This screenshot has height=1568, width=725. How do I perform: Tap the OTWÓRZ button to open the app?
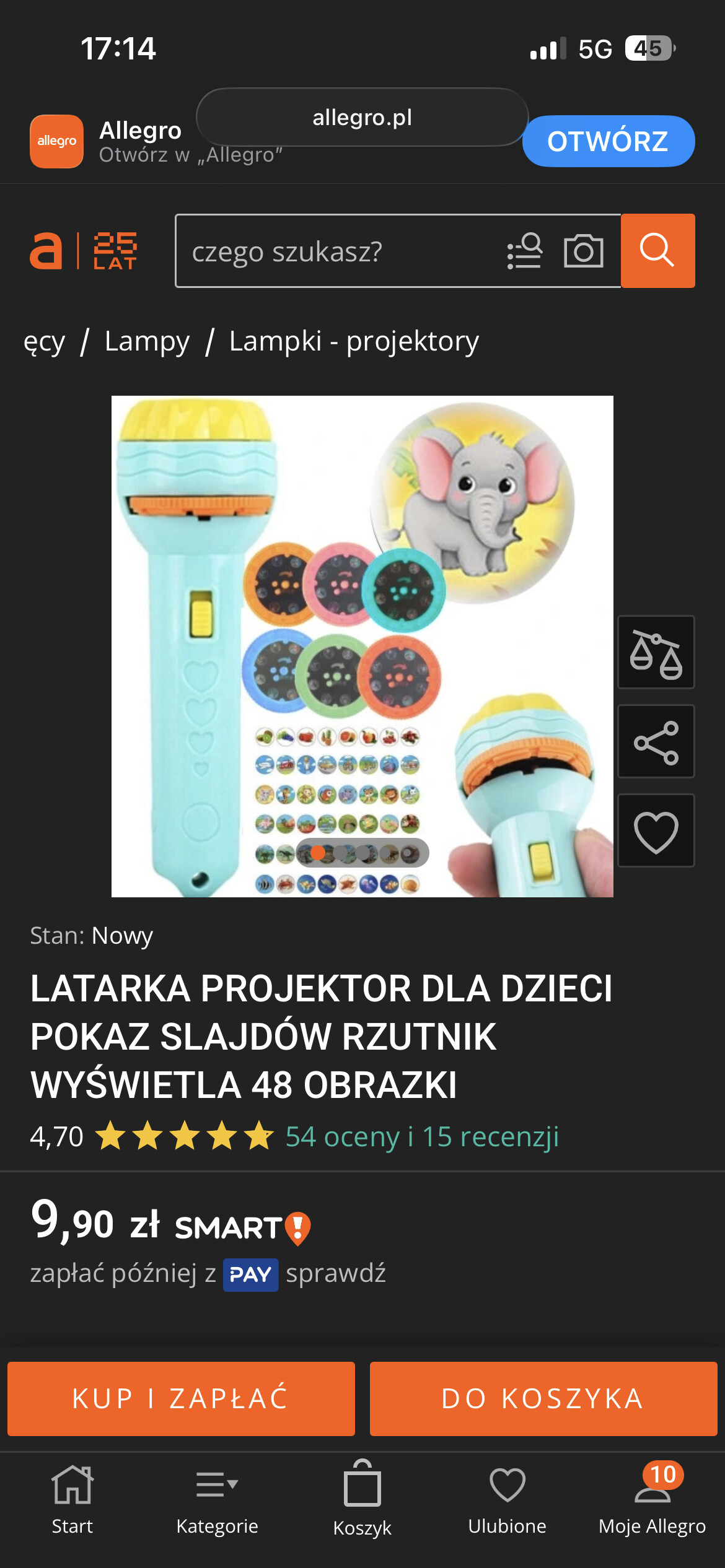point(608,141)
